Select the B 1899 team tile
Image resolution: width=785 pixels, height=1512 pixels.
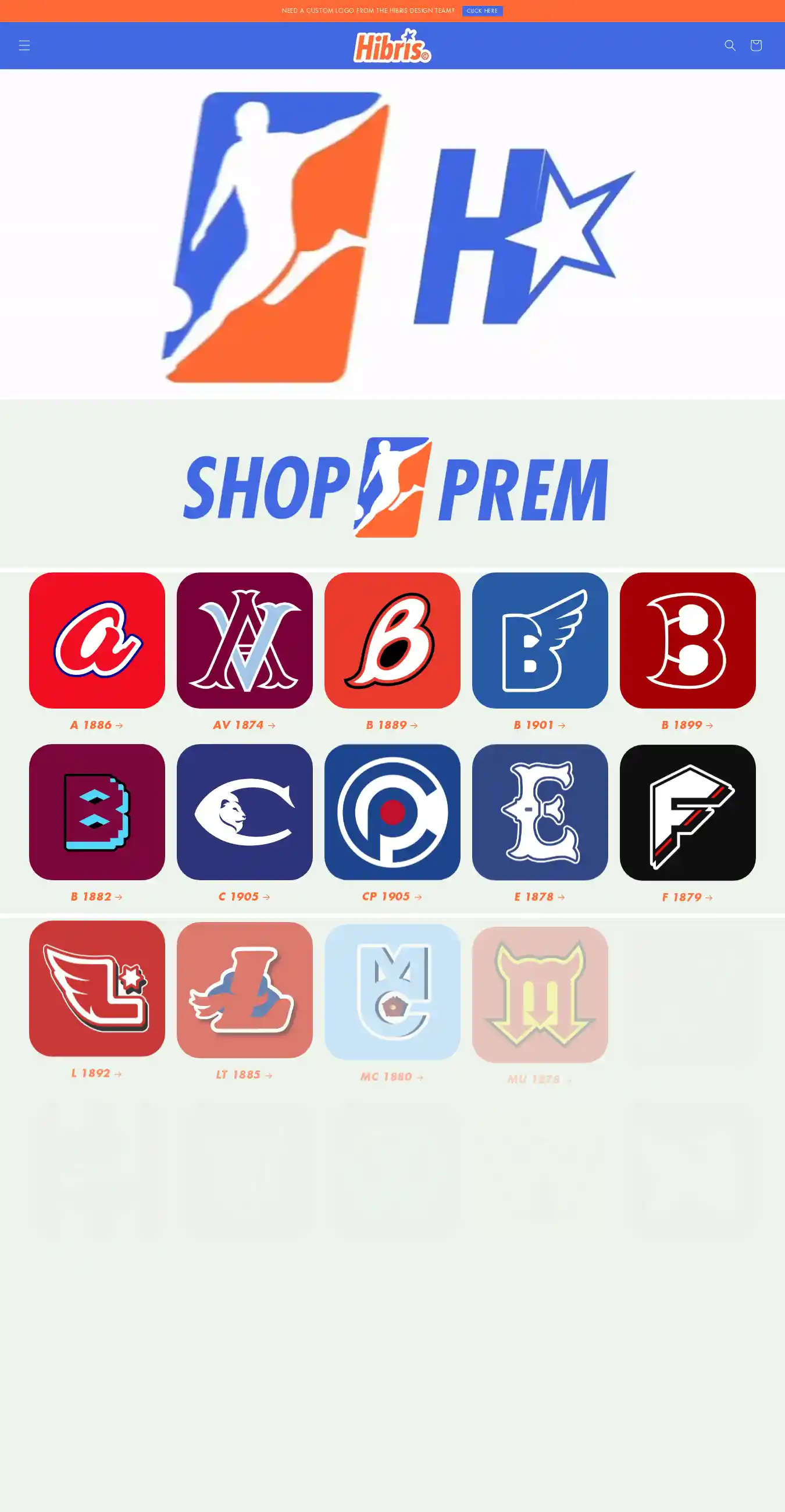pos(687,641)
